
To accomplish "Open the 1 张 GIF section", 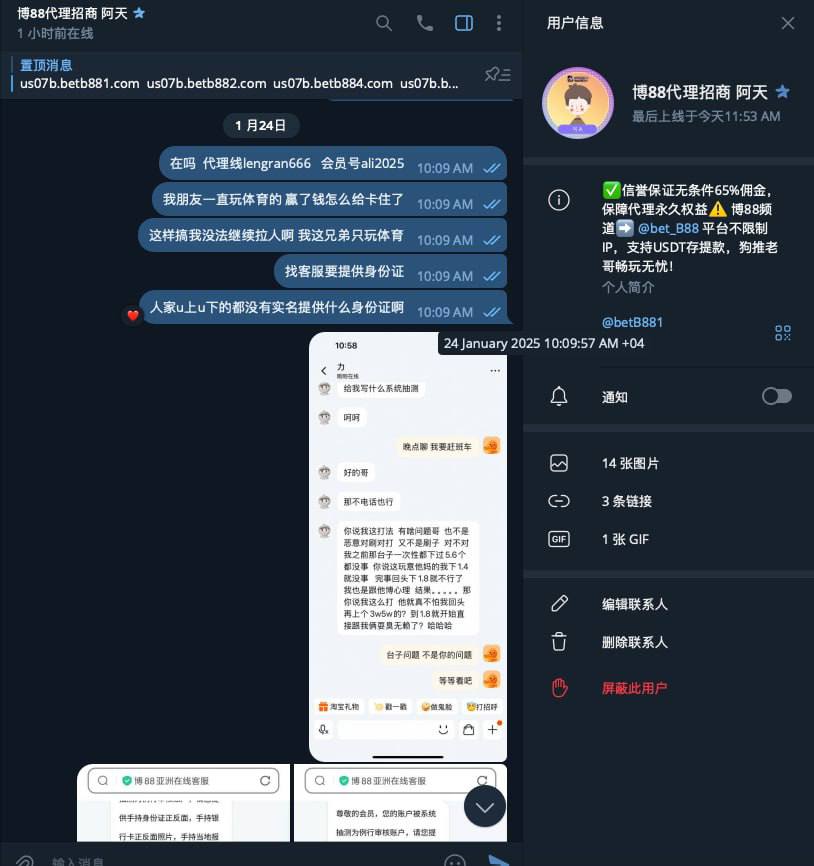I will (x=625, y=539).
